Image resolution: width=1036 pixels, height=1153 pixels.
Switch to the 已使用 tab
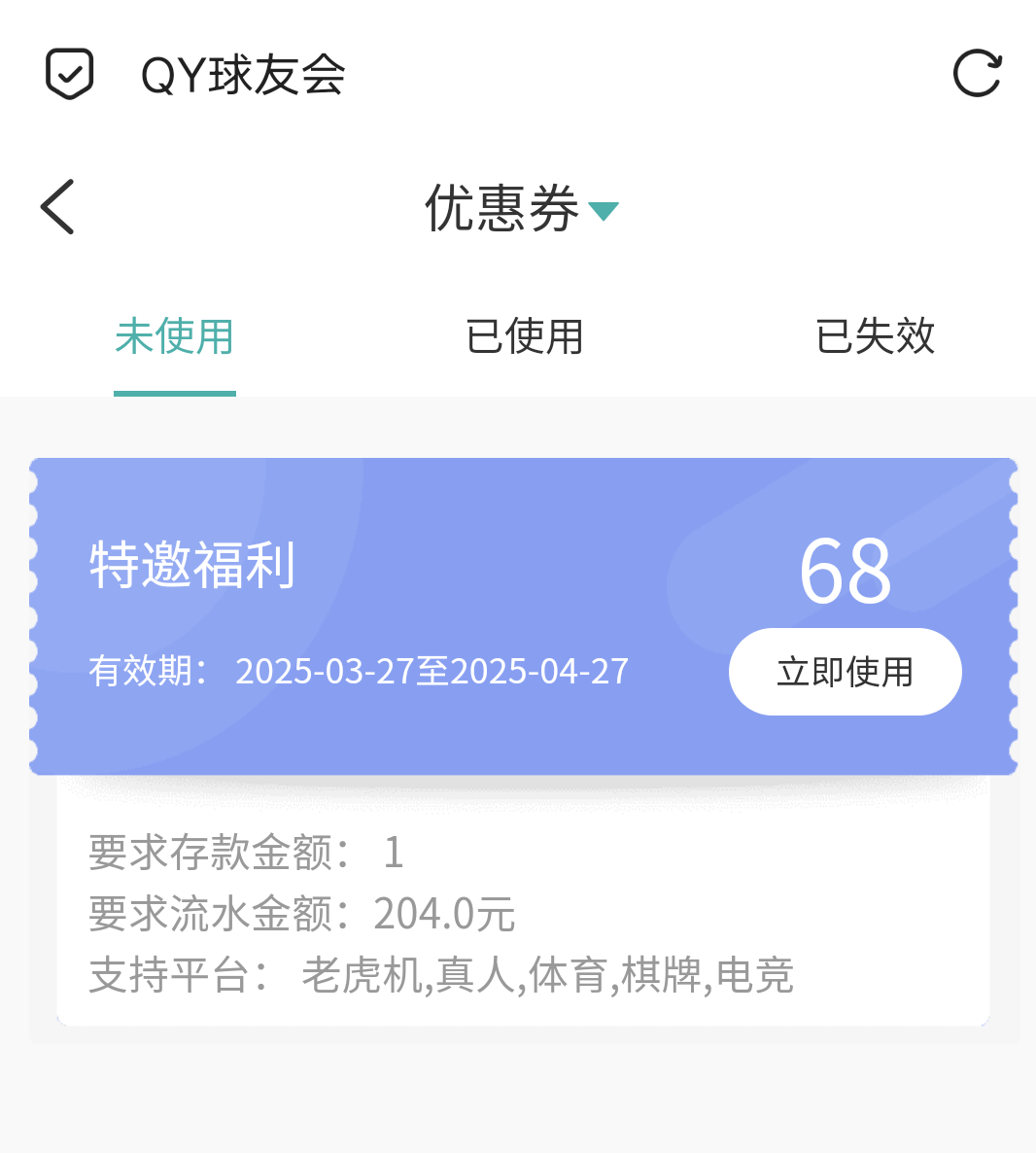coord(525,337)
